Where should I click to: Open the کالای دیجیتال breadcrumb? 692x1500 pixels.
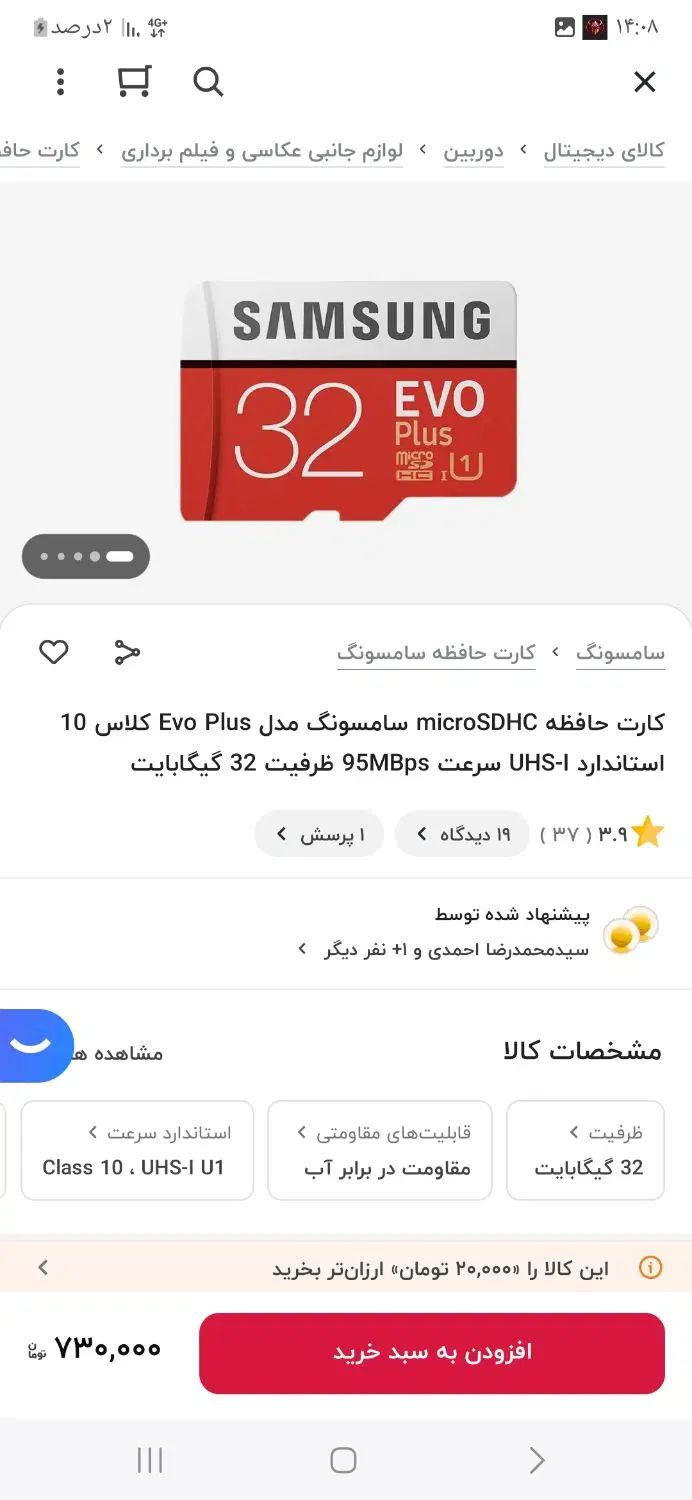[x=604, y=152]
